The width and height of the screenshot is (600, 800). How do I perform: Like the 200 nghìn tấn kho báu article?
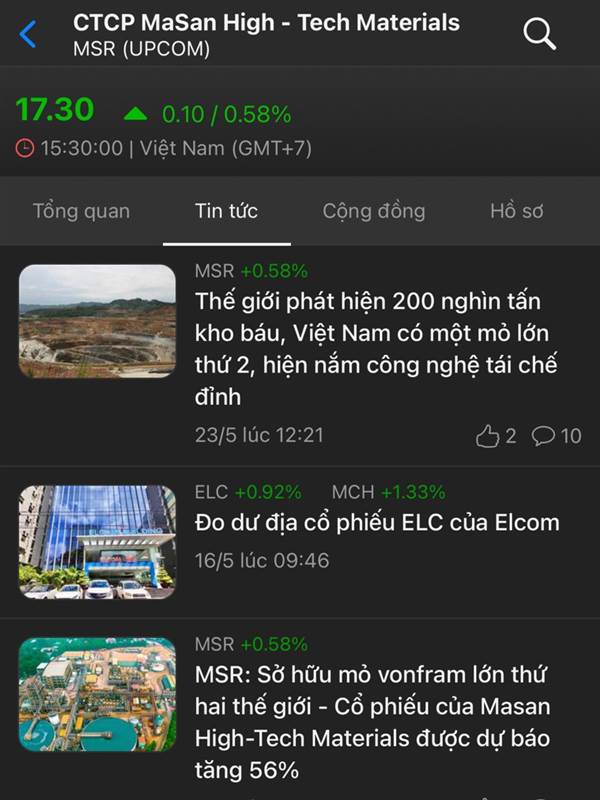coord(496,436)
